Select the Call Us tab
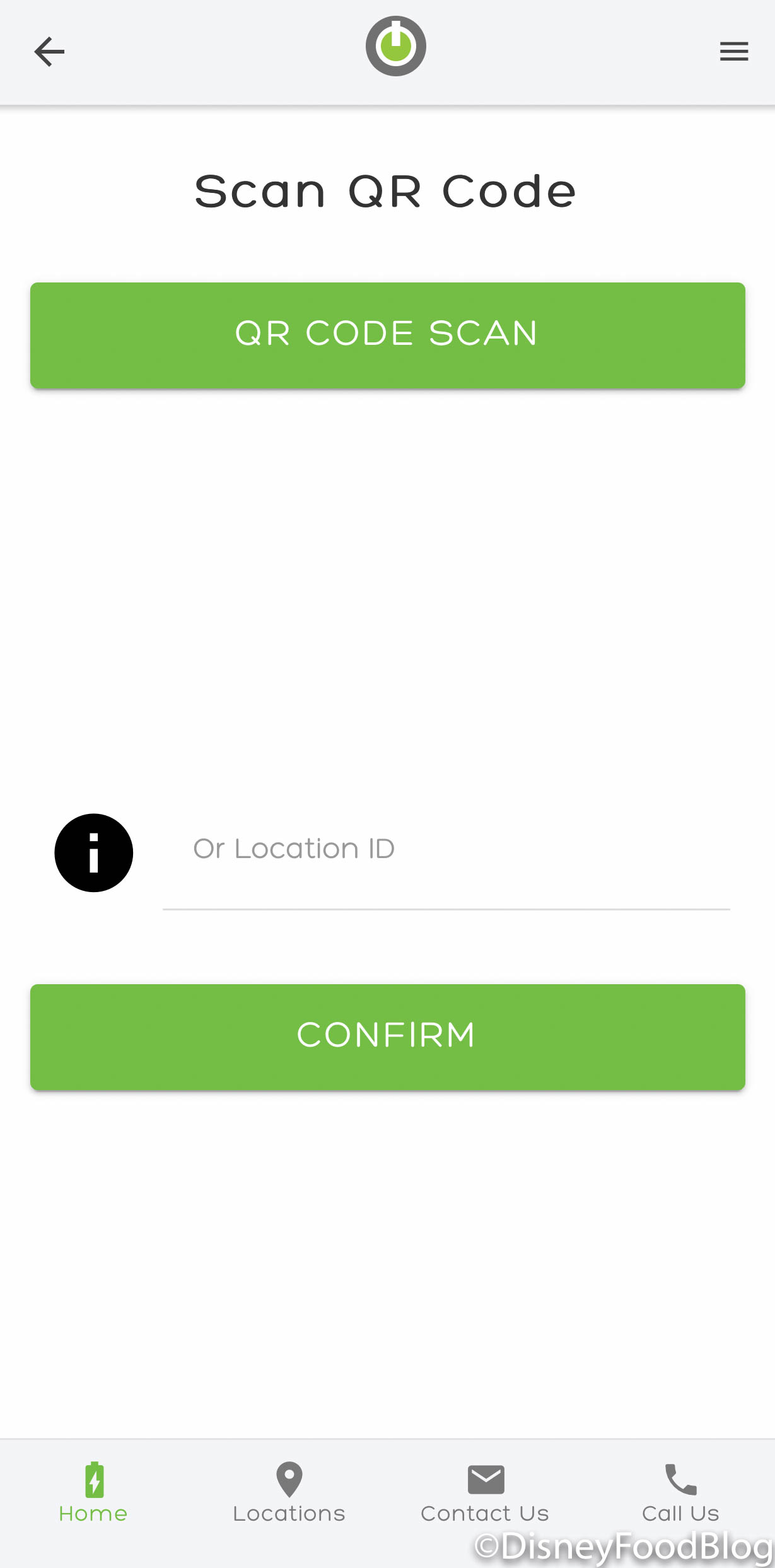The height and width of the screenshot is (1568, 775). (680, 1492)
